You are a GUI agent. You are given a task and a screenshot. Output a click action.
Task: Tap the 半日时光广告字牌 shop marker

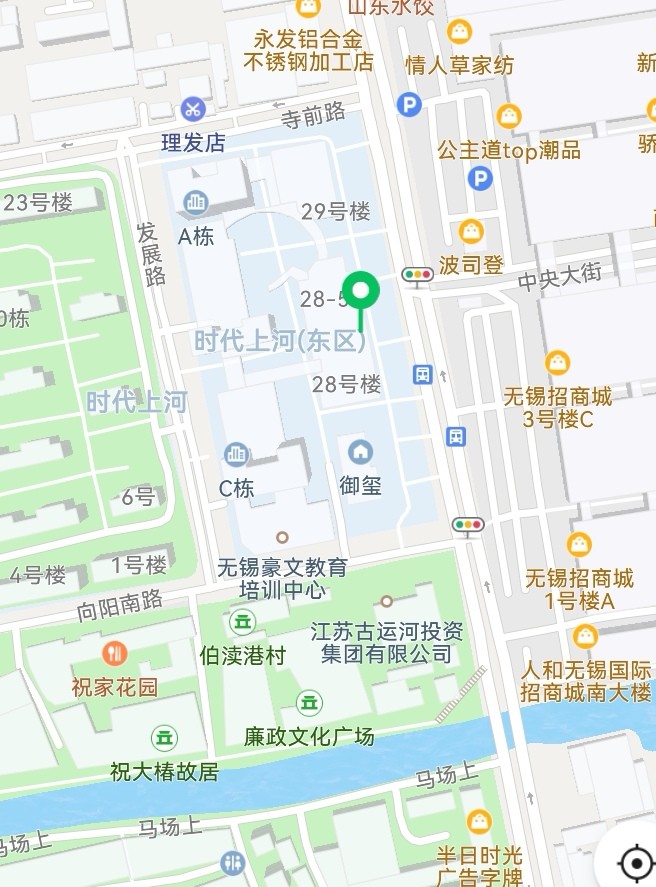(x=480, y=822)
